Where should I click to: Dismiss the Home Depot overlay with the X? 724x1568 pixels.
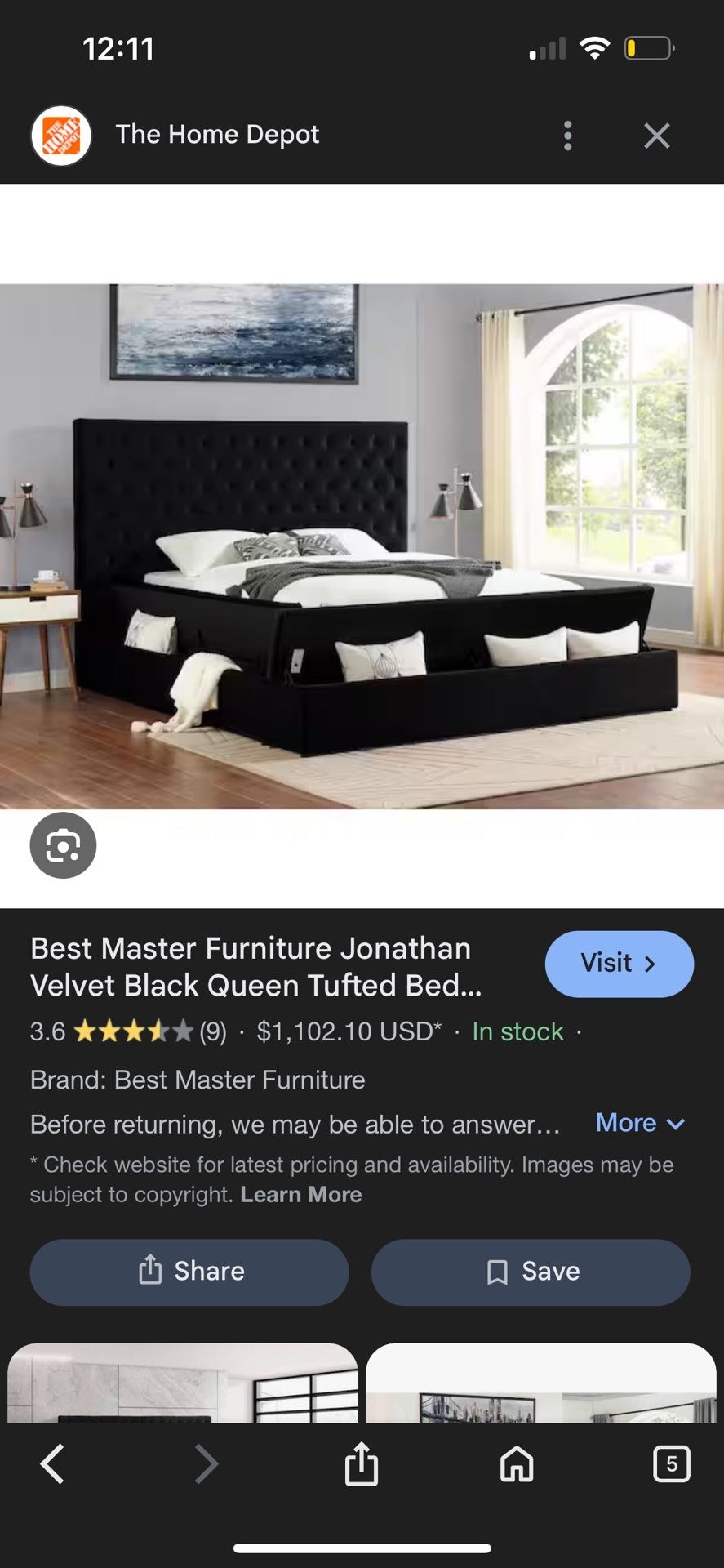click(656, 136)
